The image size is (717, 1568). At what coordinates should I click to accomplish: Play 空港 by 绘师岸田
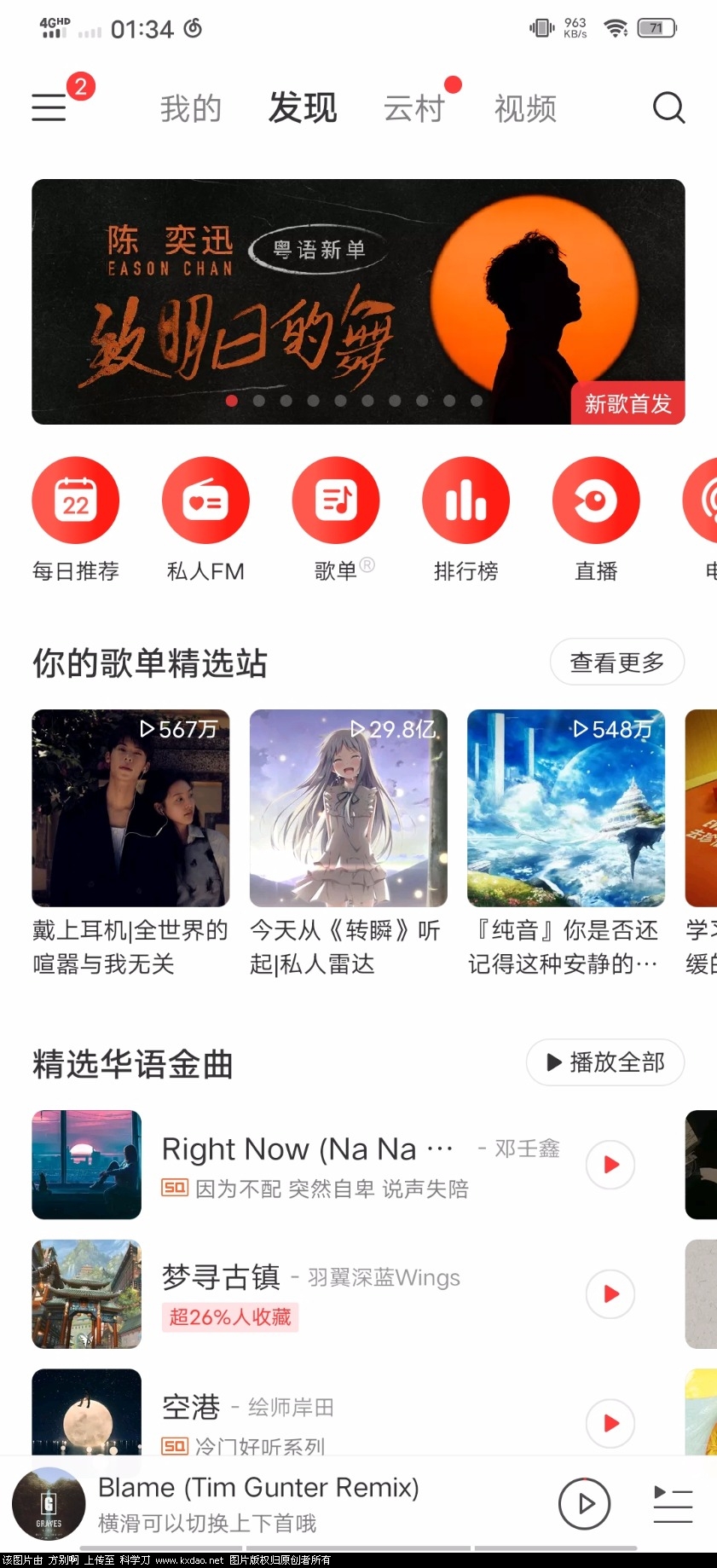610,1422
